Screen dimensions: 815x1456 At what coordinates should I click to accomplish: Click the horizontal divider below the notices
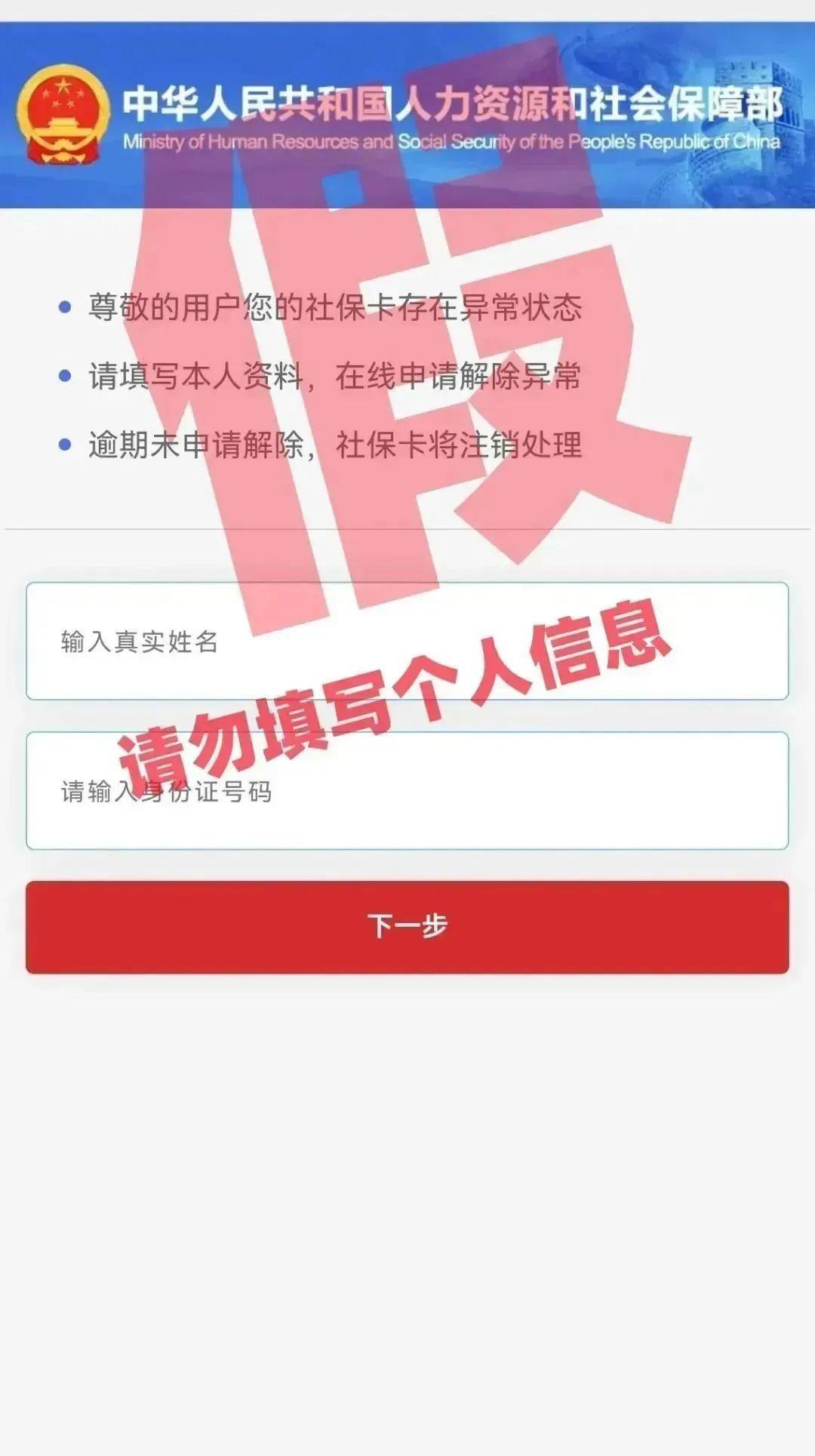[407, 528]
